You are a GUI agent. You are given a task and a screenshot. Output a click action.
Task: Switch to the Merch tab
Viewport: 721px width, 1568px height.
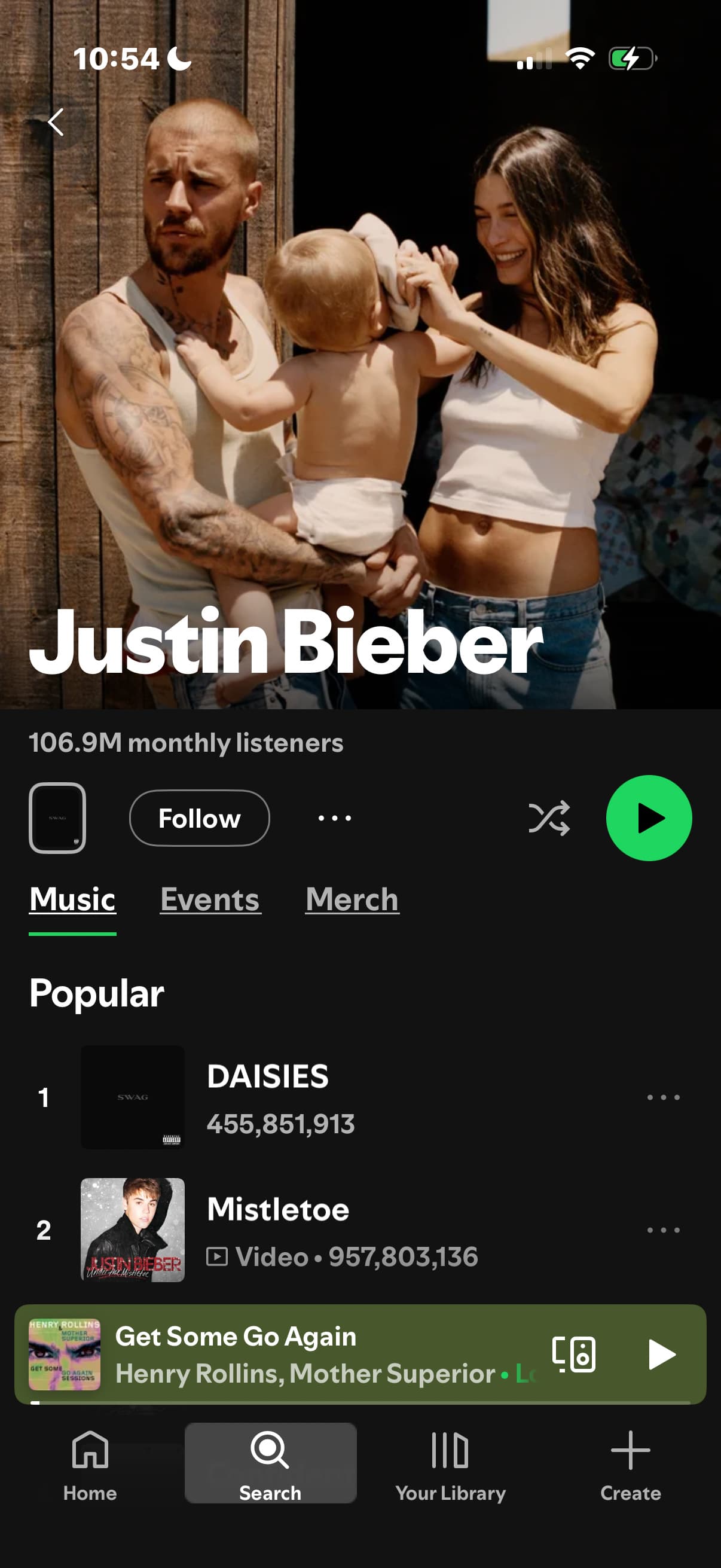[352, 899]
